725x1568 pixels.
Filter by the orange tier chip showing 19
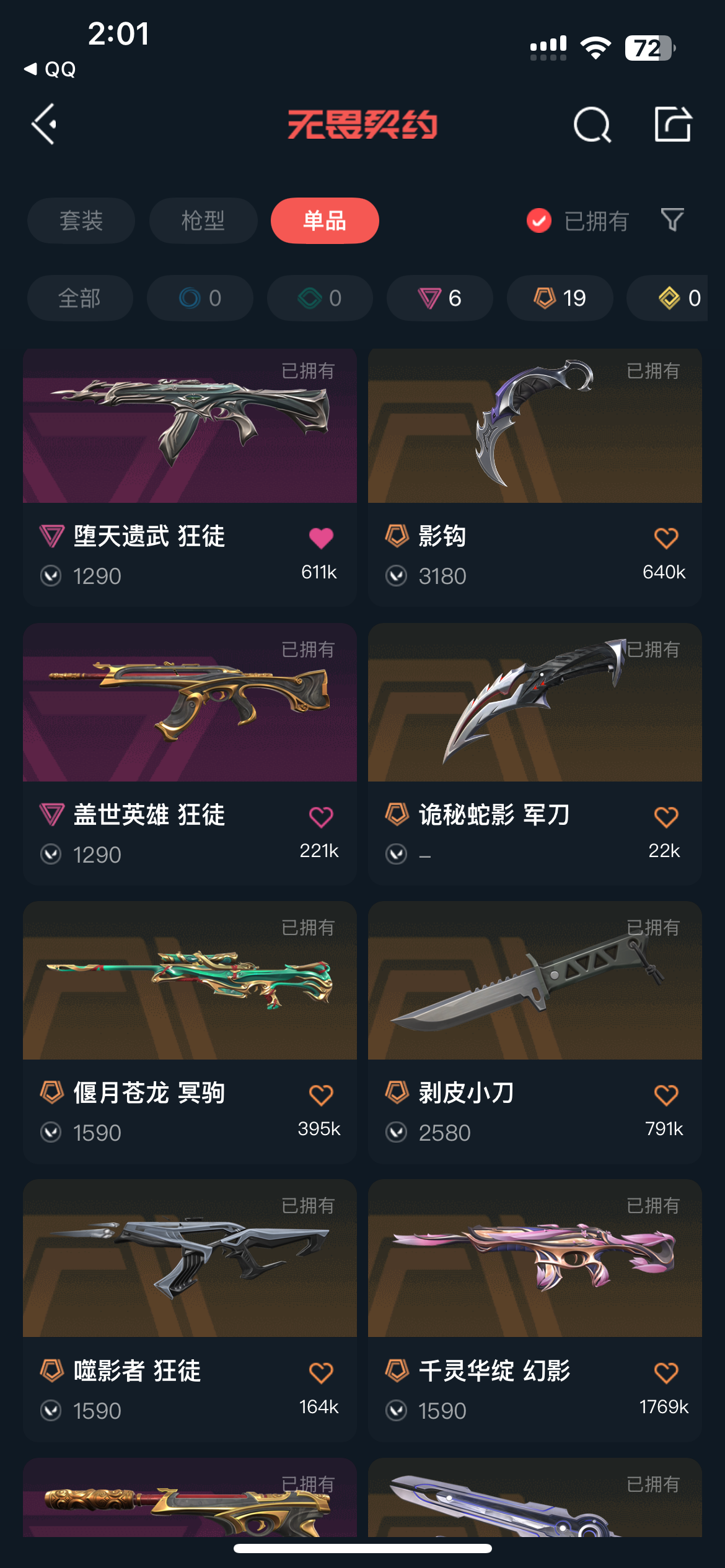[560, 298]
